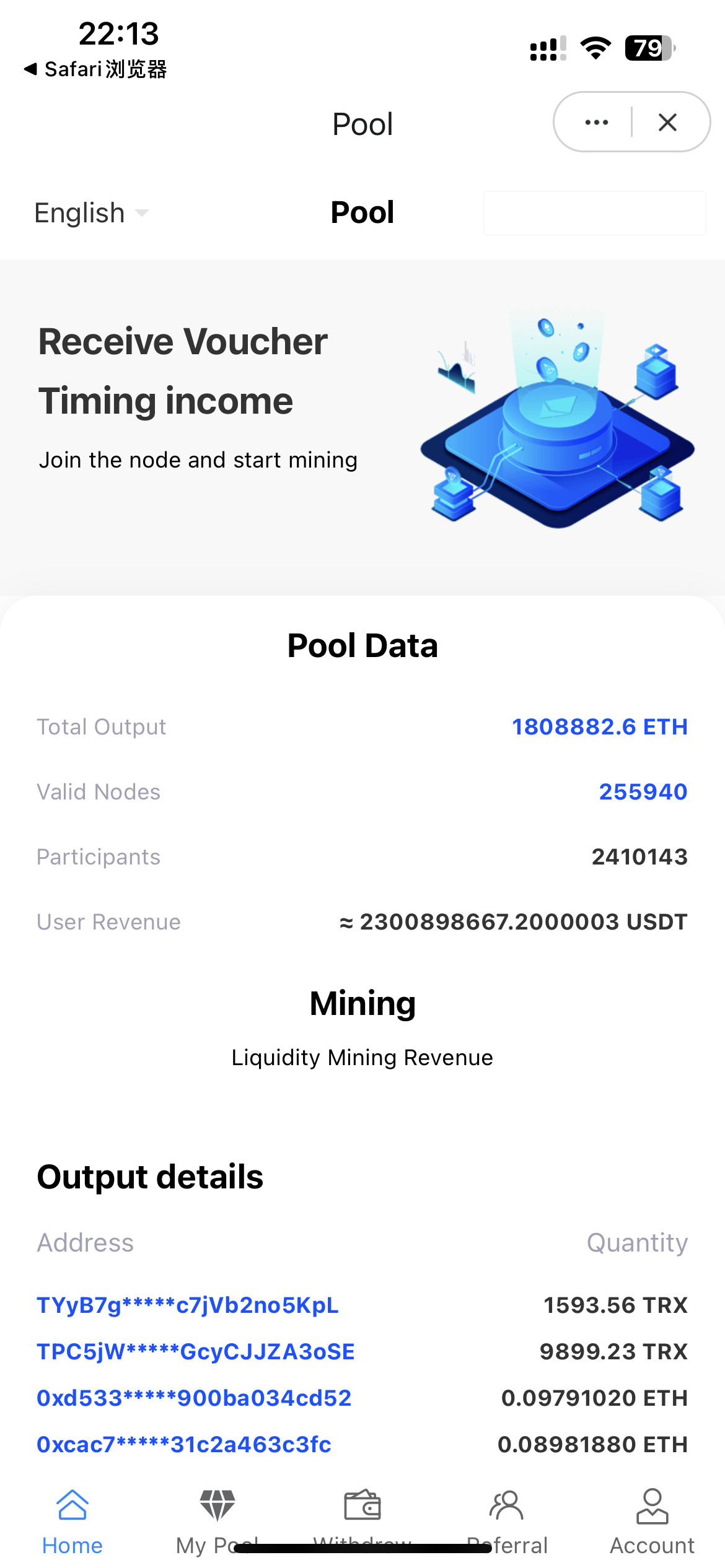This screenshot has height=1568, width=725.
Task: Switch to the Account tab
Action: click(x=652, y=1521)
